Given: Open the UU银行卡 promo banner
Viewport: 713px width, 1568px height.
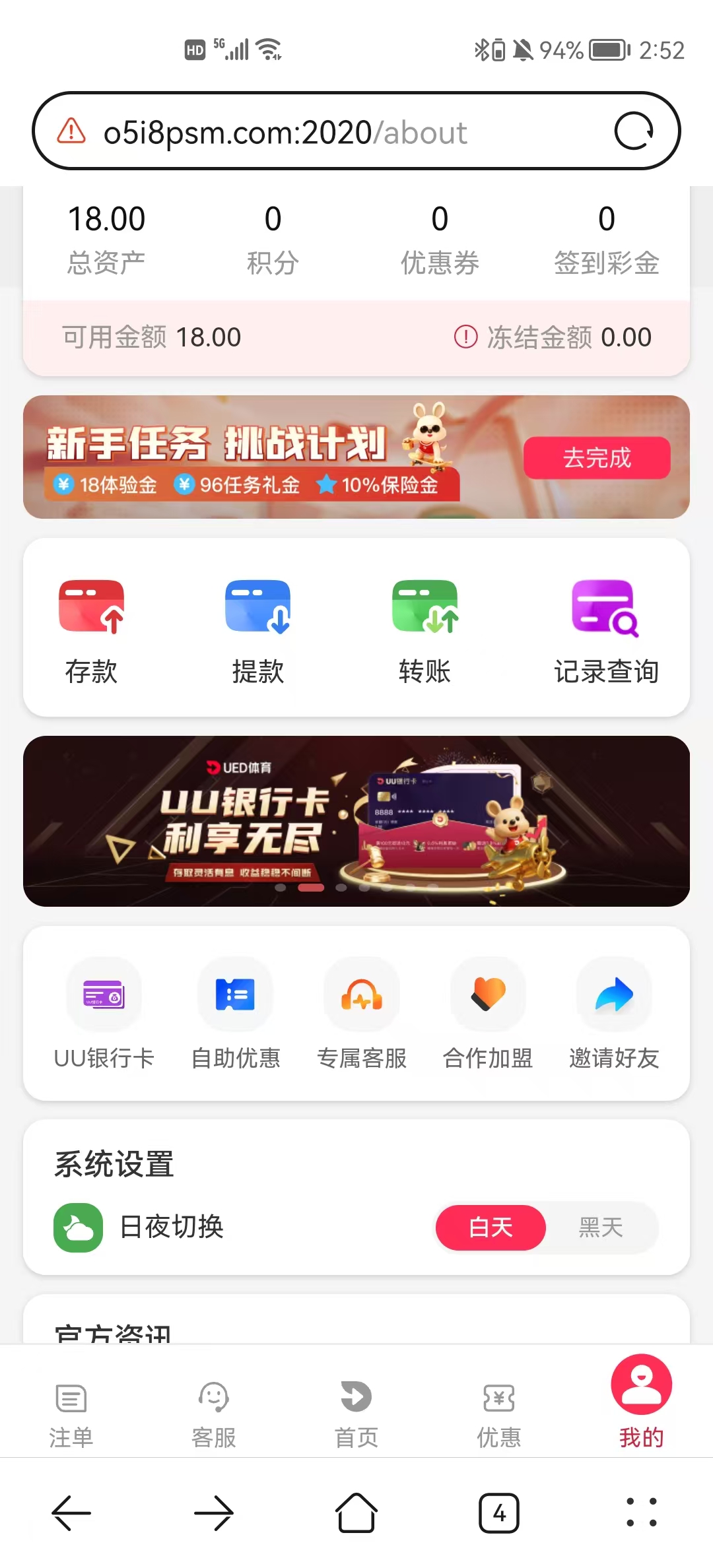Looking at the screenshot, I should pos(356,821).
